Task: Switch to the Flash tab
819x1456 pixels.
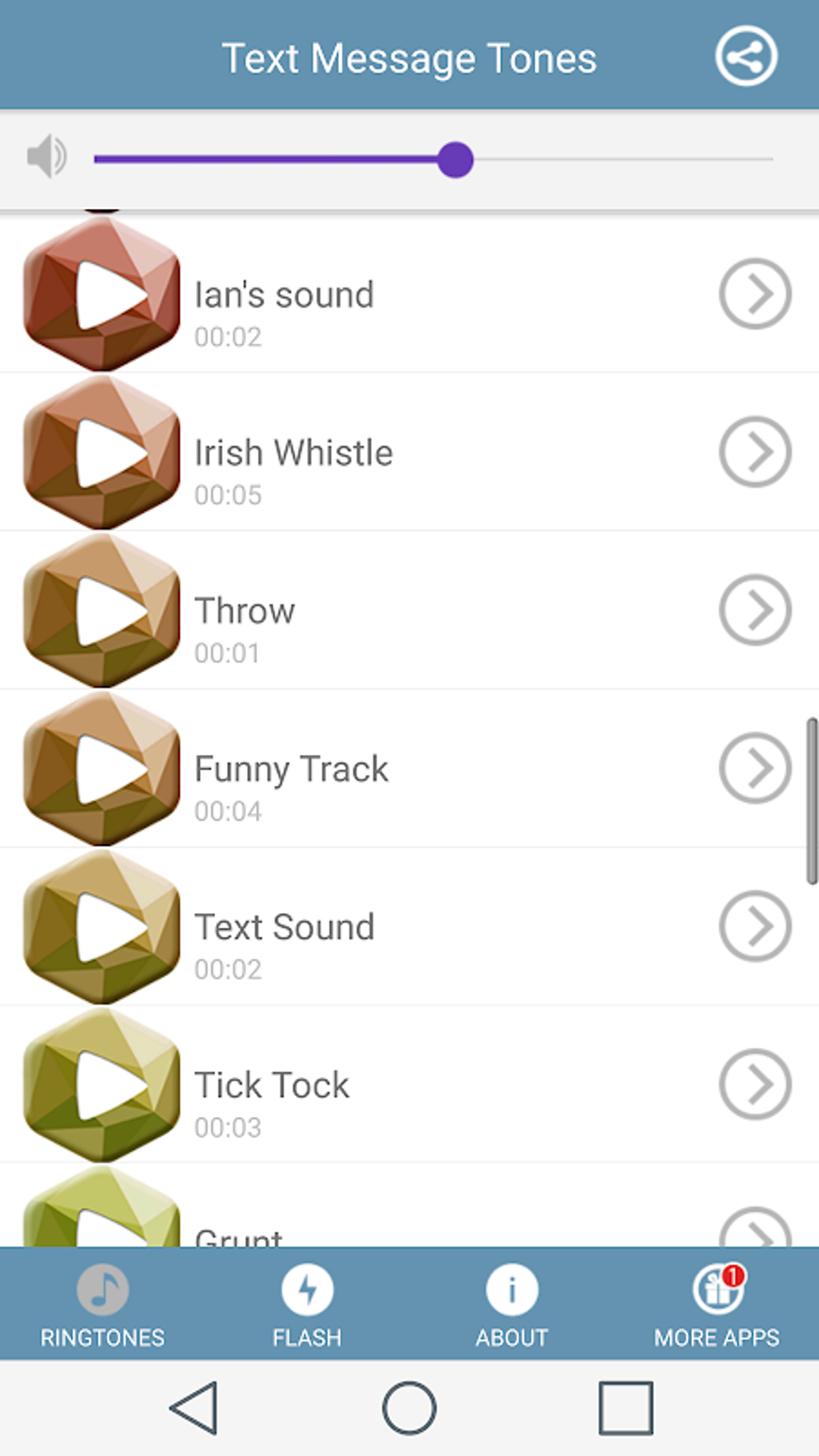Action: point(307,1304)
